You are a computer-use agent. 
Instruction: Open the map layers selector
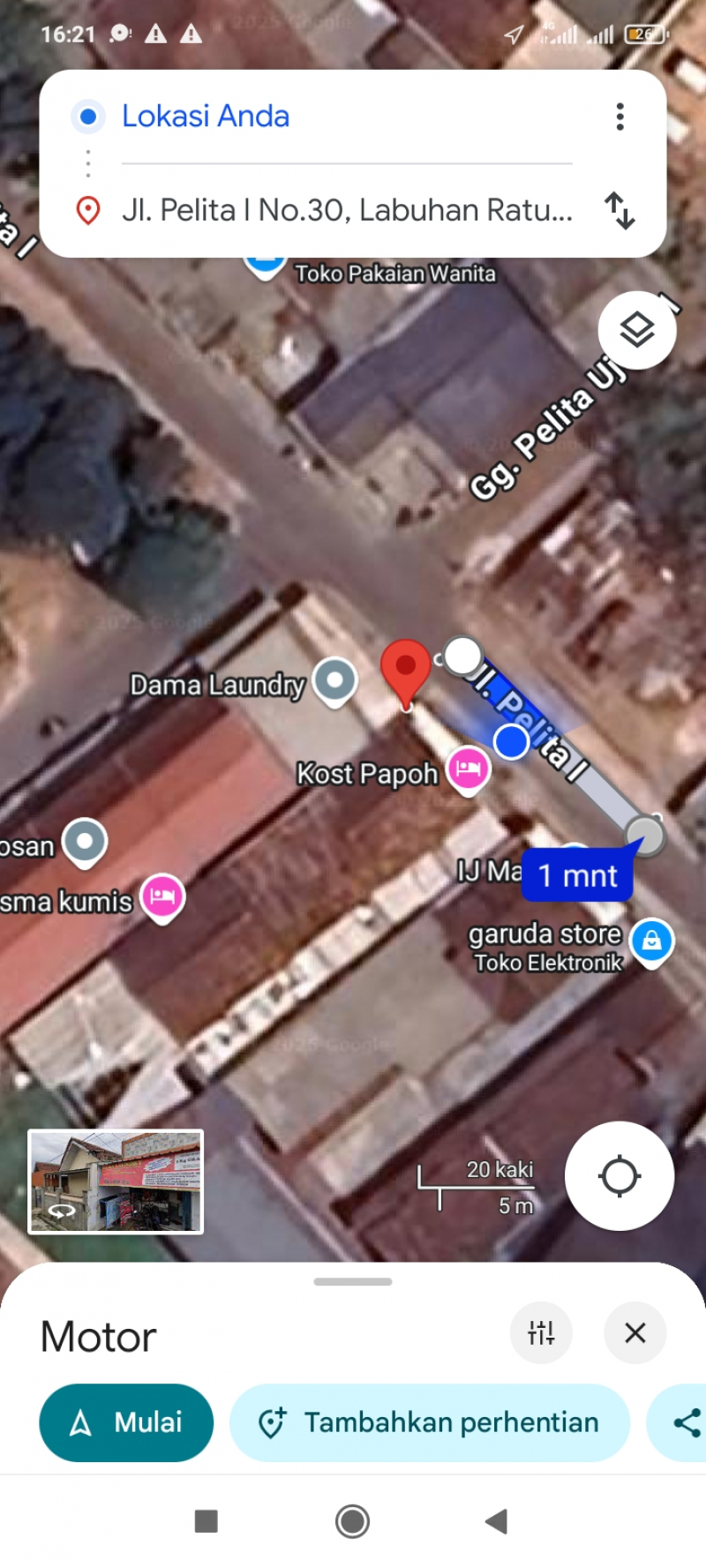[x=637, y=329]
